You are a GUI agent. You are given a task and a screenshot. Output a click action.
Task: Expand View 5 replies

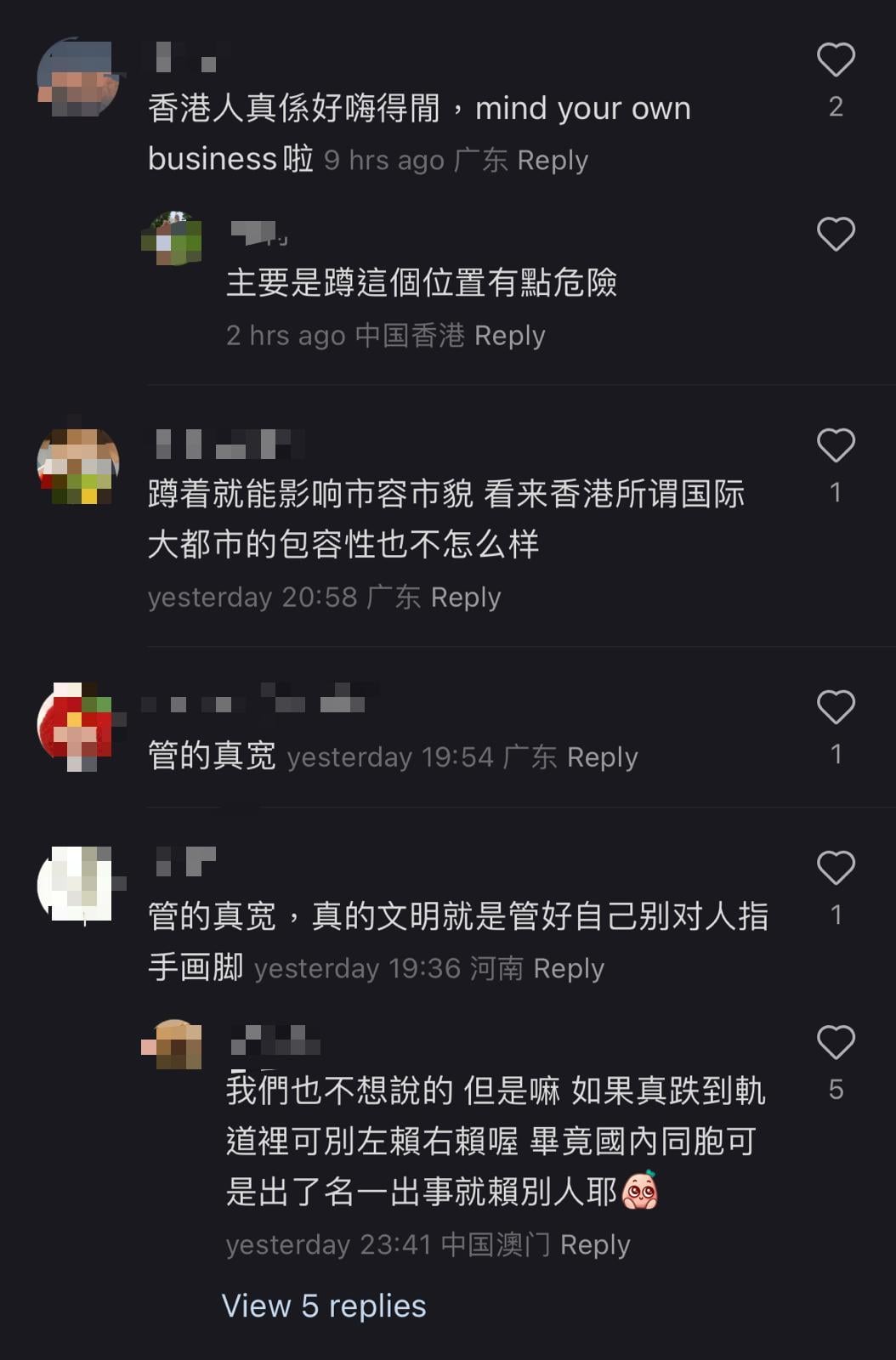coord(324,1306)
